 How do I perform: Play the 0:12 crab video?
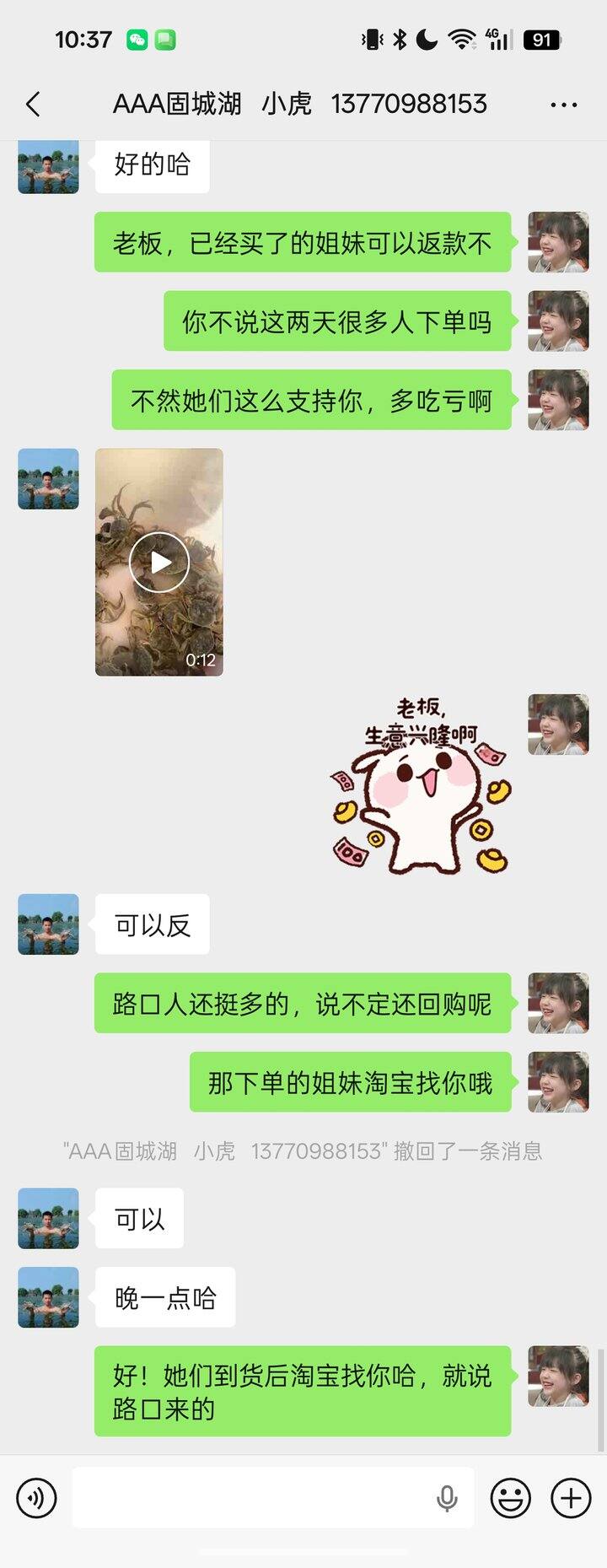point(159,562)
